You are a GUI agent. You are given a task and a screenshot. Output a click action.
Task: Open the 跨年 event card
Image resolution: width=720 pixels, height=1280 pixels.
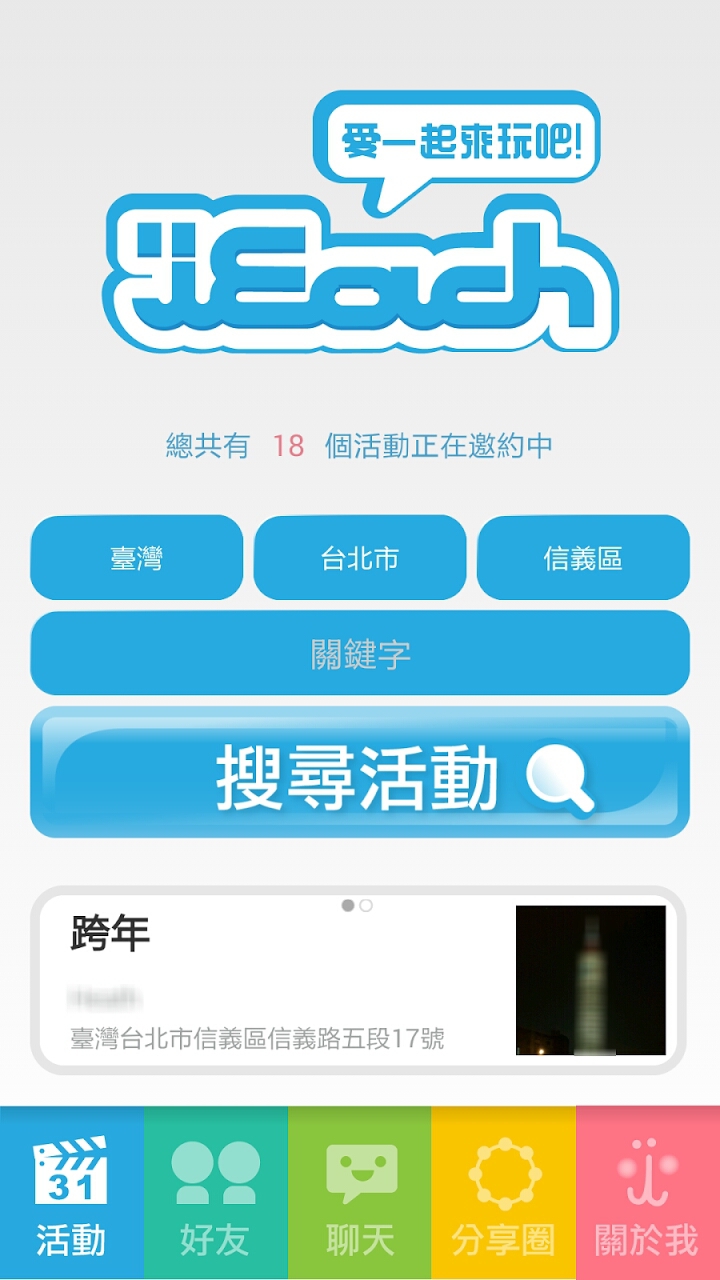pos(360,980)
